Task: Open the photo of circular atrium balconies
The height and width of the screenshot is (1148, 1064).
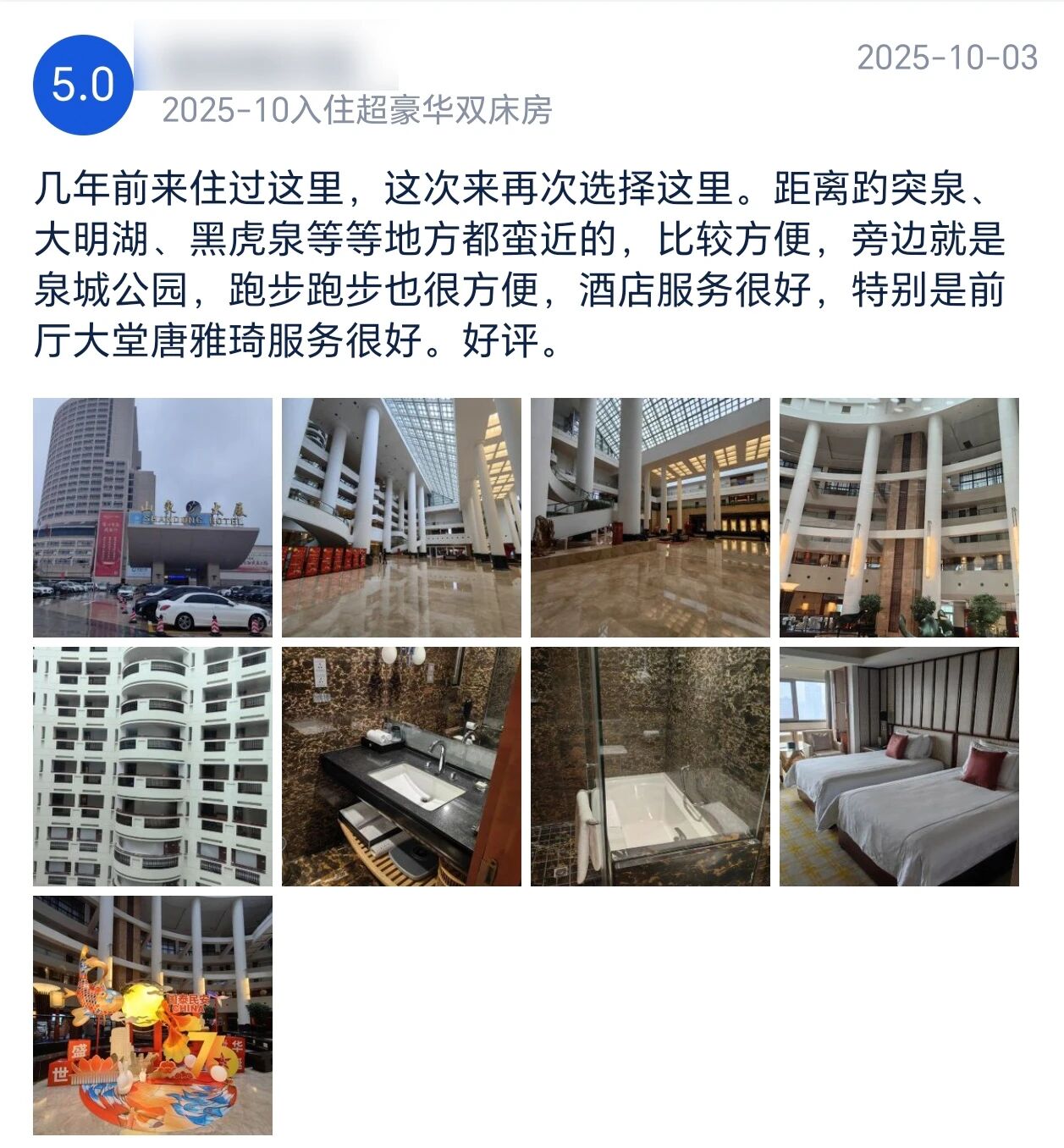Action: click(899, 517)
